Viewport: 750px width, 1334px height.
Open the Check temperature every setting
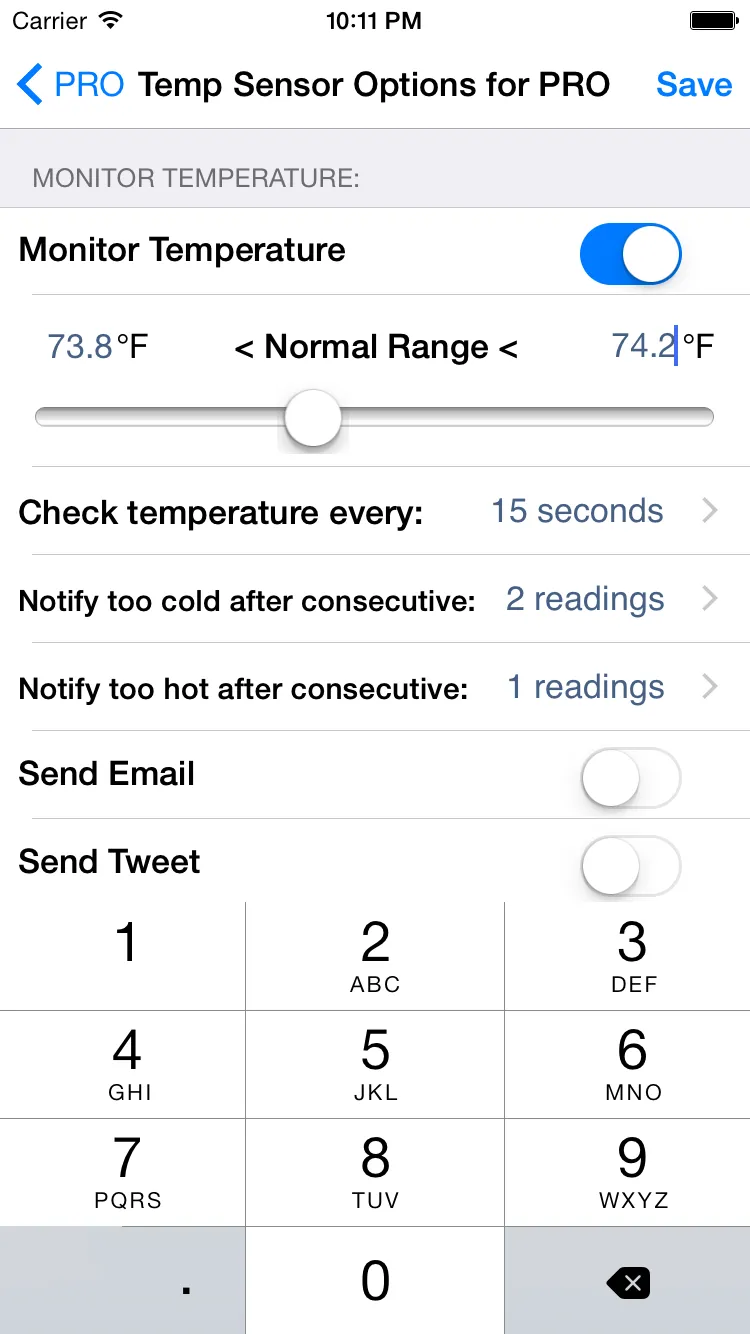(375, 511)
